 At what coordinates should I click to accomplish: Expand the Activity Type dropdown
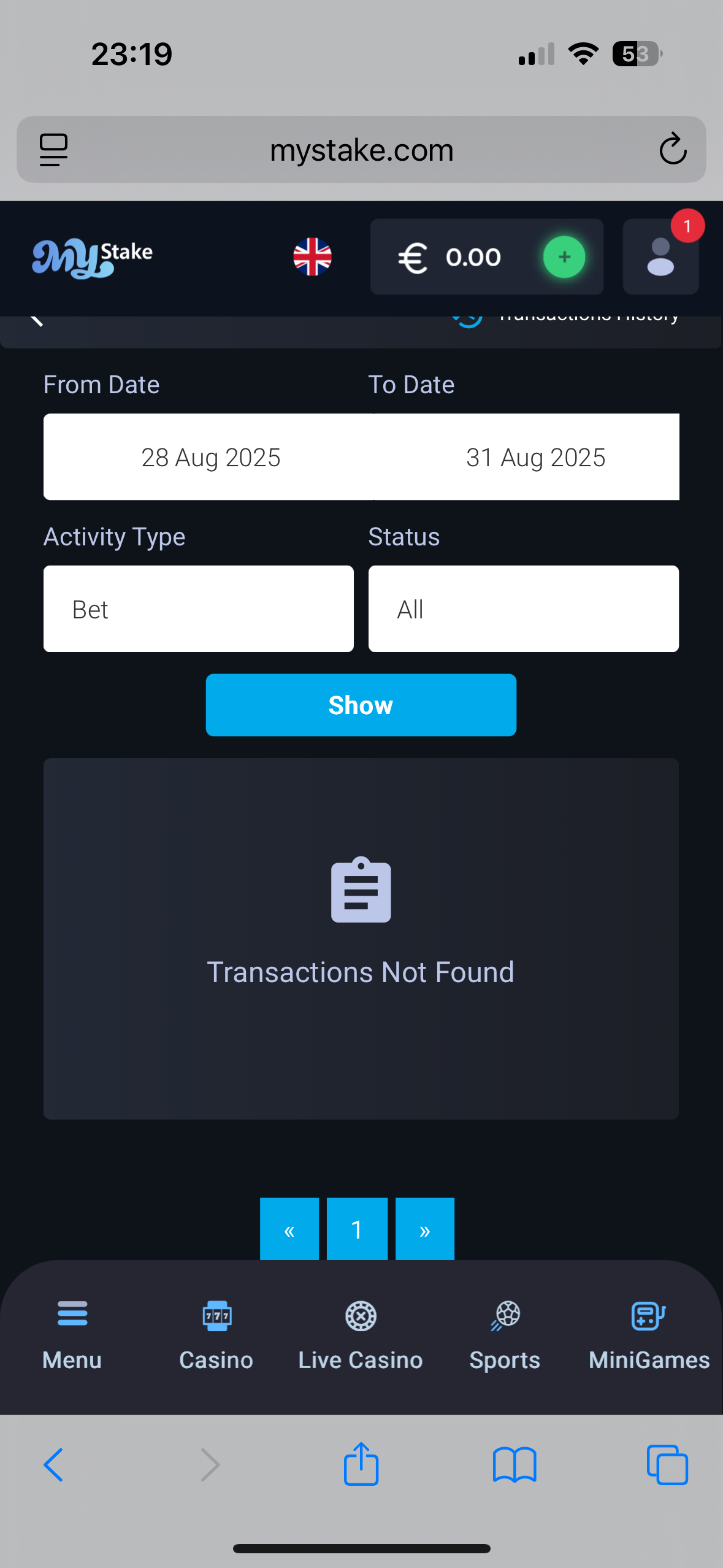click(x=198, y=609)
